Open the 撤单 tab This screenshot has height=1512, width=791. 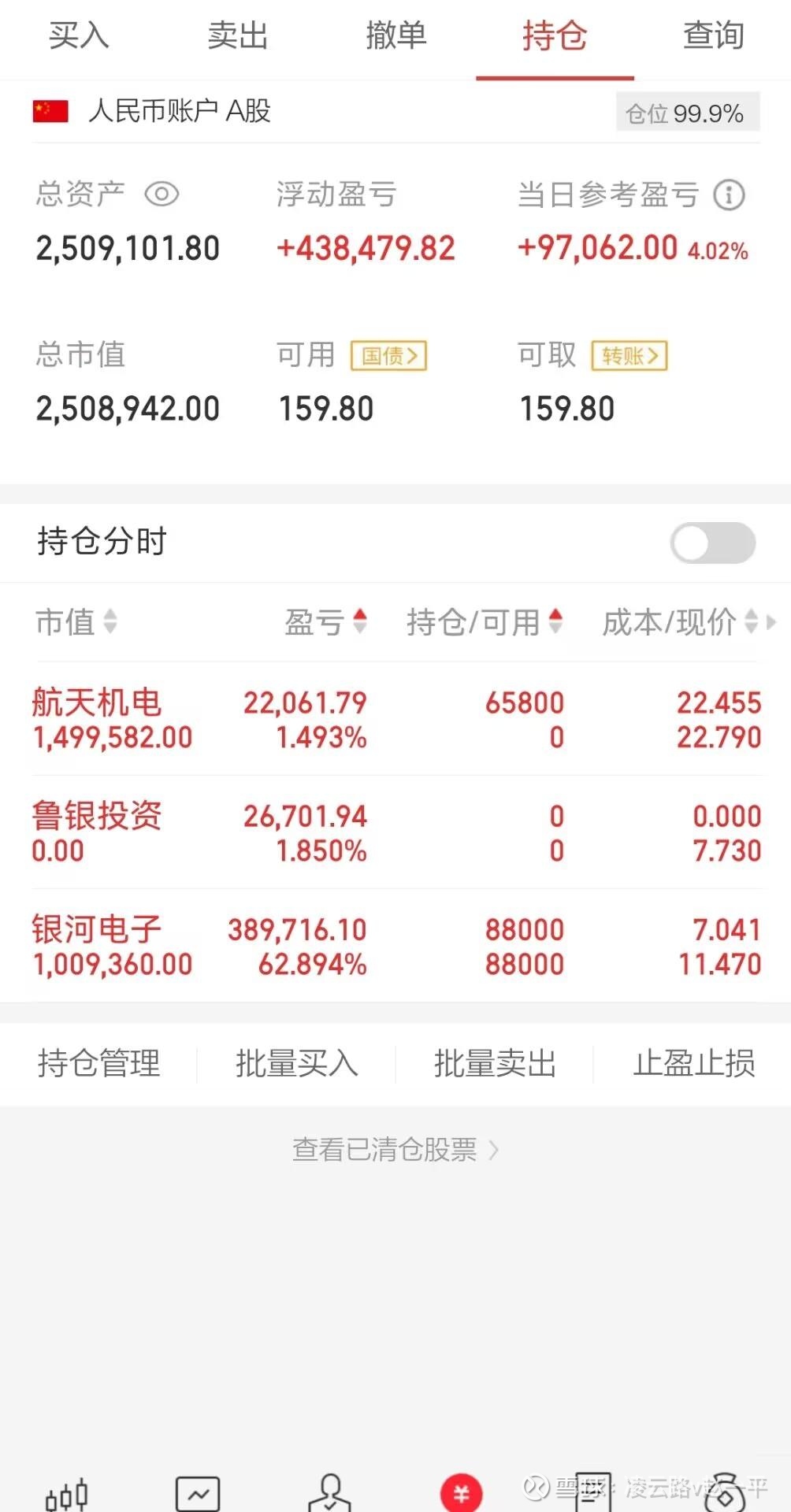395,36
